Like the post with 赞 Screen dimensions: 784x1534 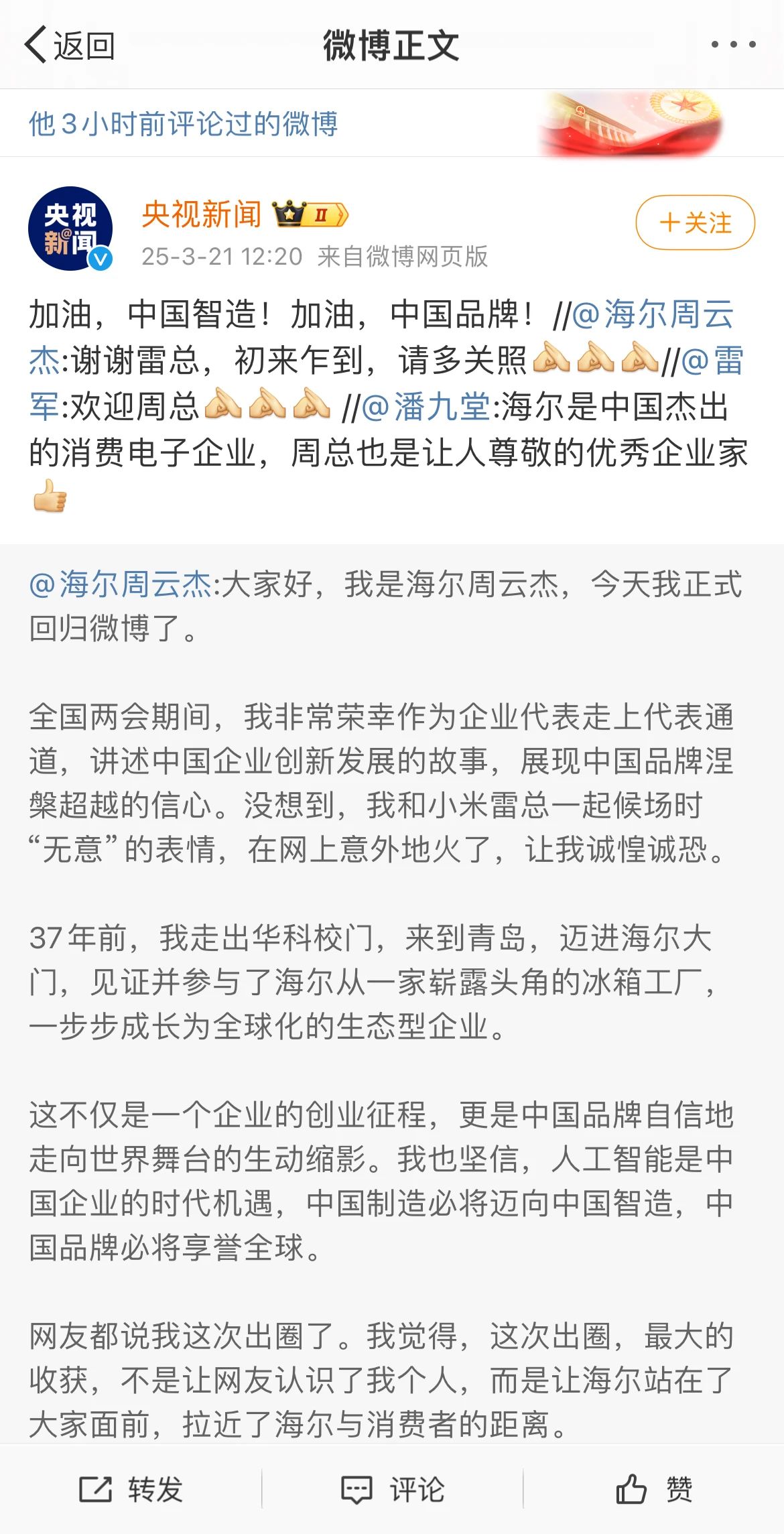coord(654,1489)
